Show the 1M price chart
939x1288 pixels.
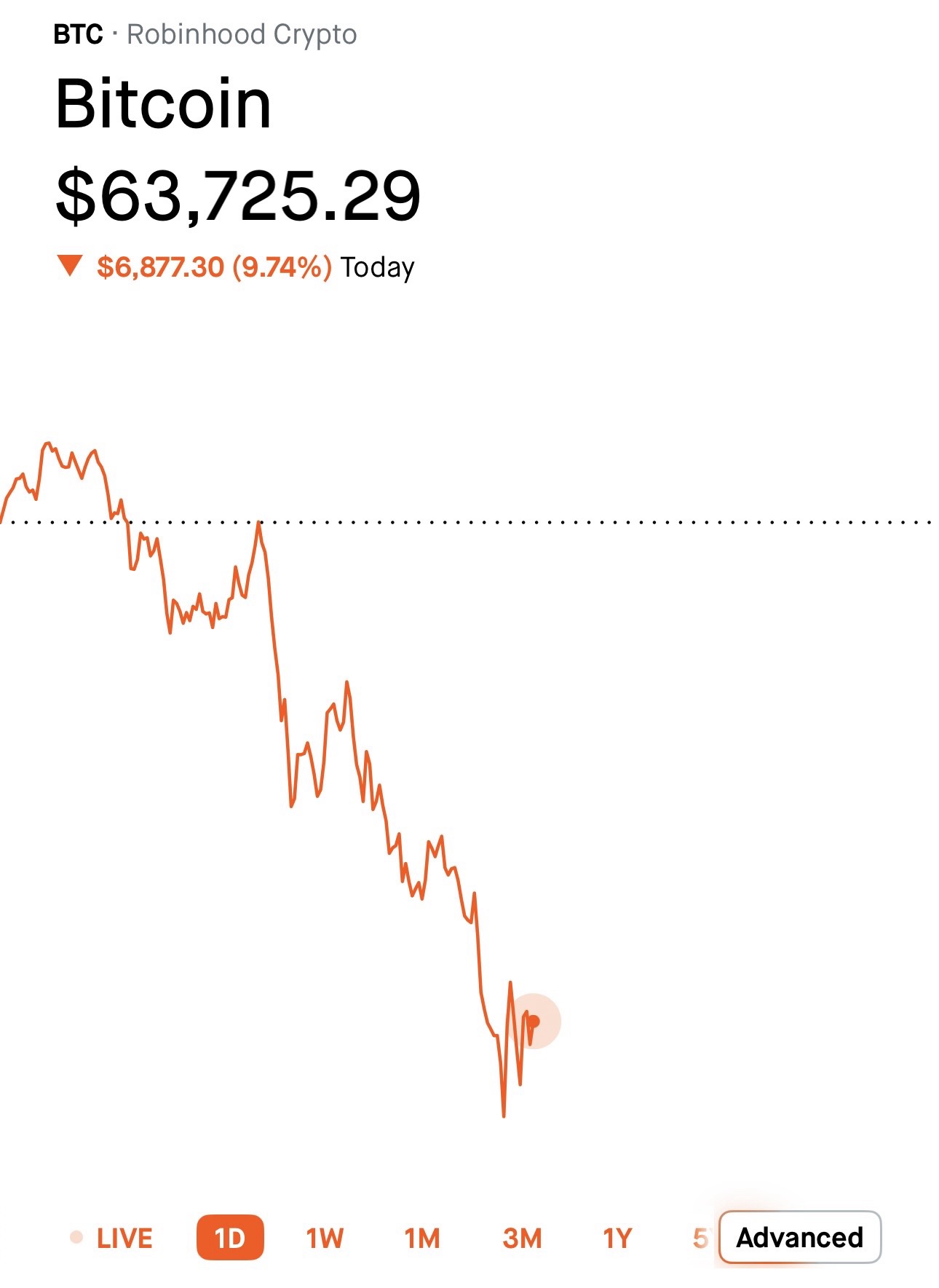pyautogui.click(x=422, y=1238)
